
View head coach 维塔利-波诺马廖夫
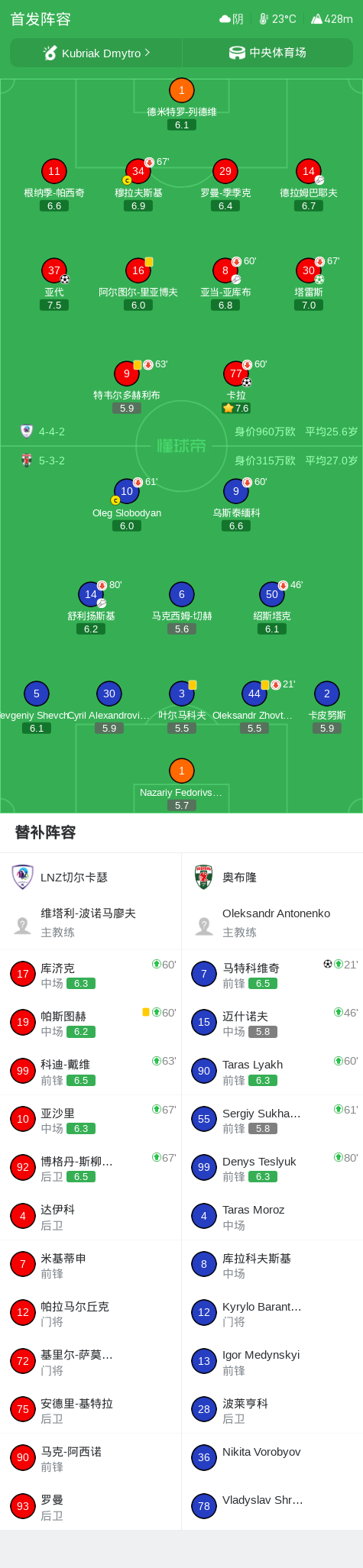[90, 922]
